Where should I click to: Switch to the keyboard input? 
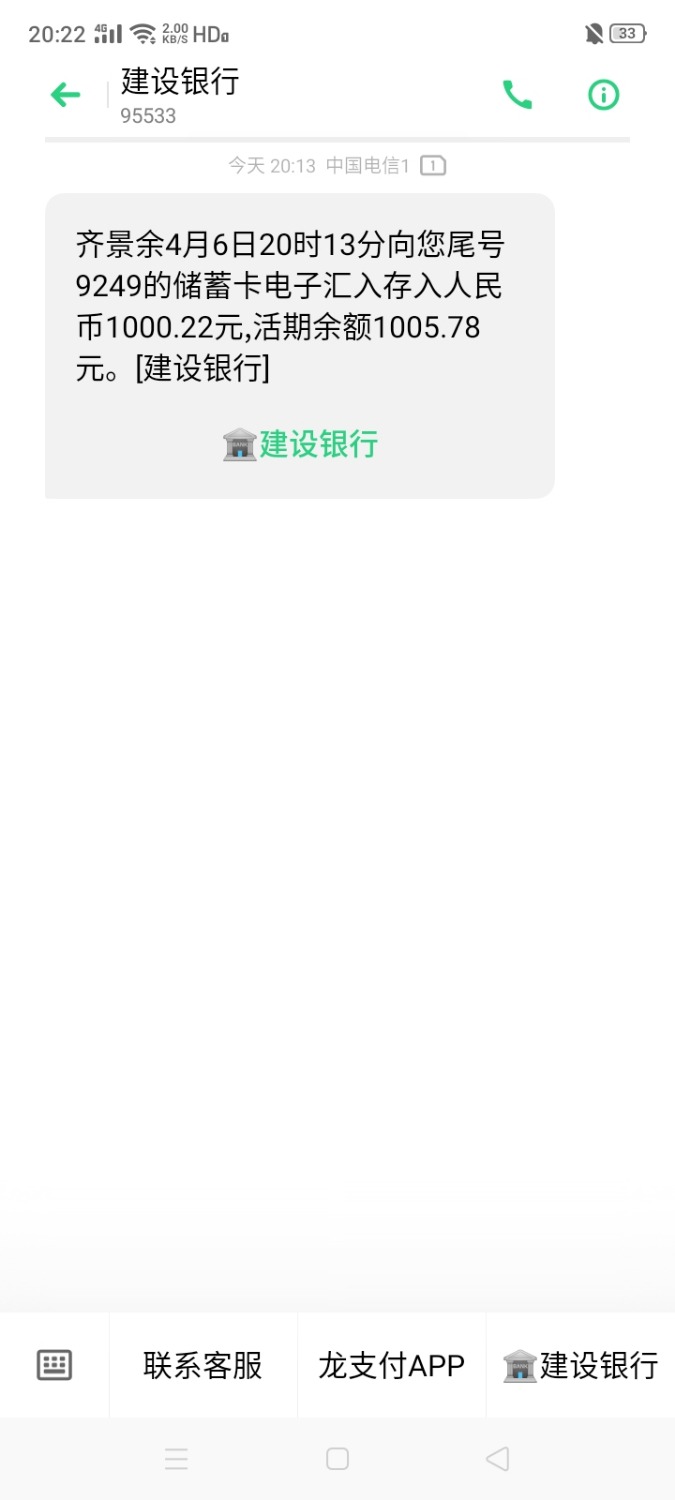pos(54,1365)
